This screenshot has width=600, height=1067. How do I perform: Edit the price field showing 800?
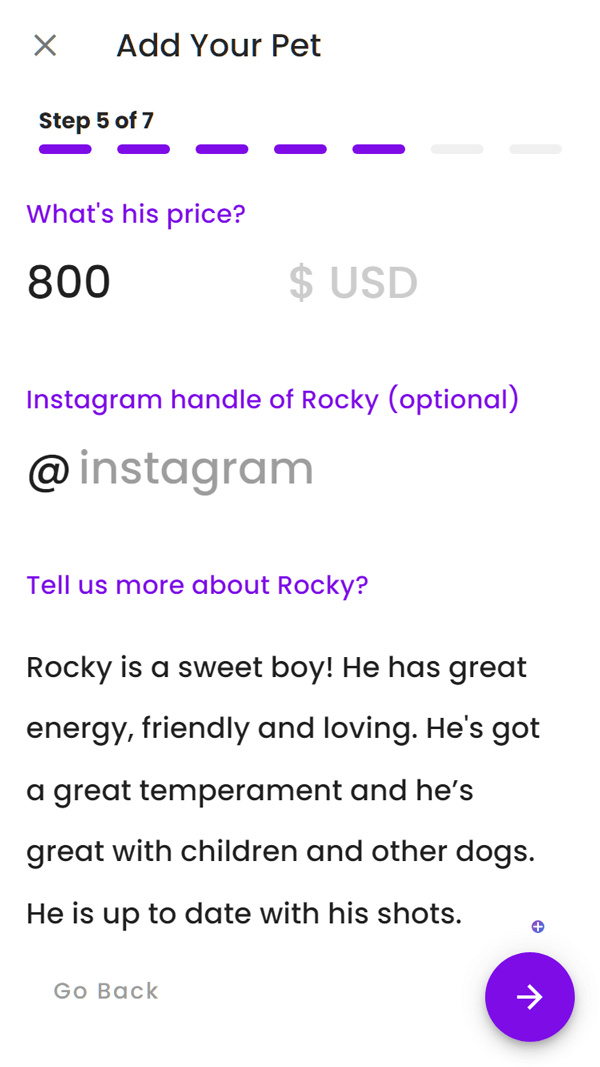[150, 282]
